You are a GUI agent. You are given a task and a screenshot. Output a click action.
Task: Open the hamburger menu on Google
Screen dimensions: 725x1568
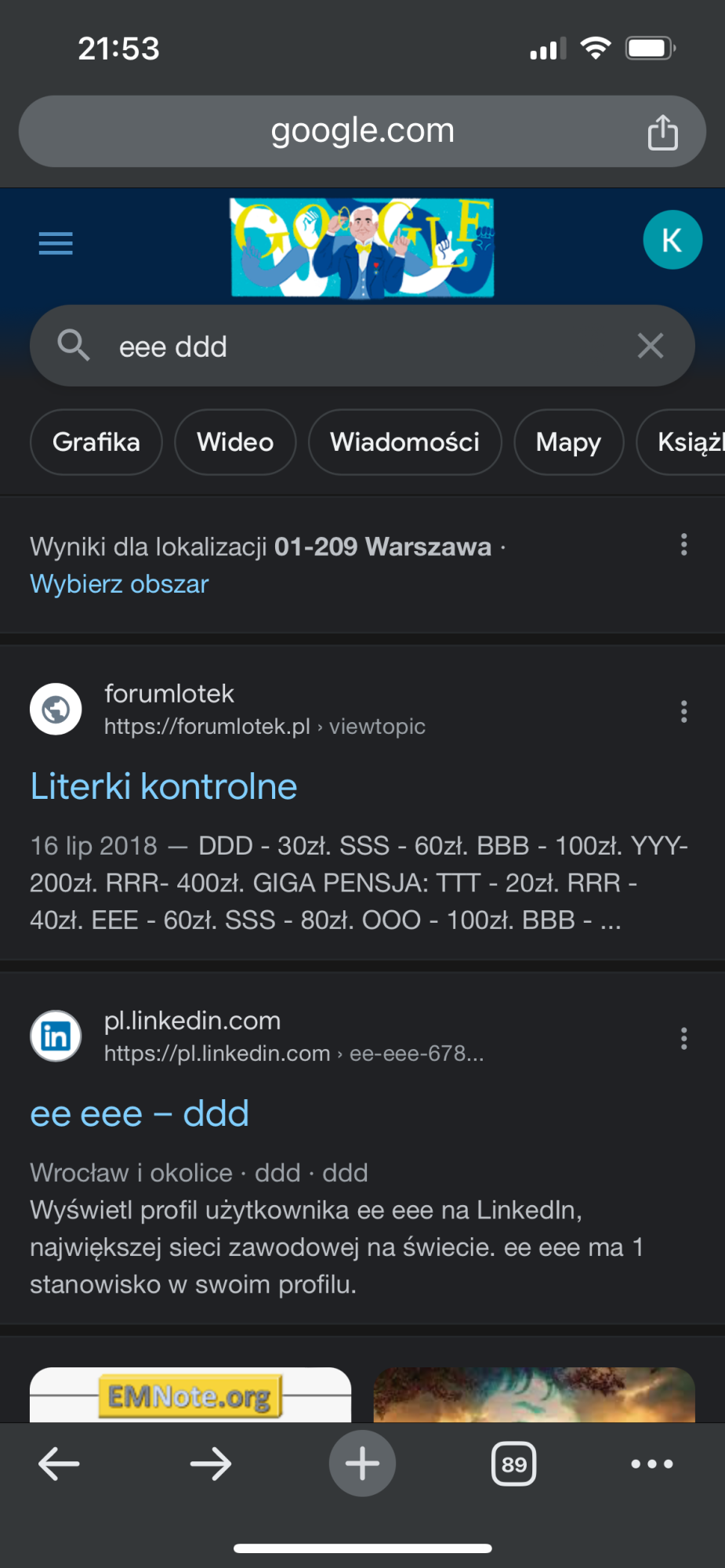pyautogui.click(x=56, y=243)
